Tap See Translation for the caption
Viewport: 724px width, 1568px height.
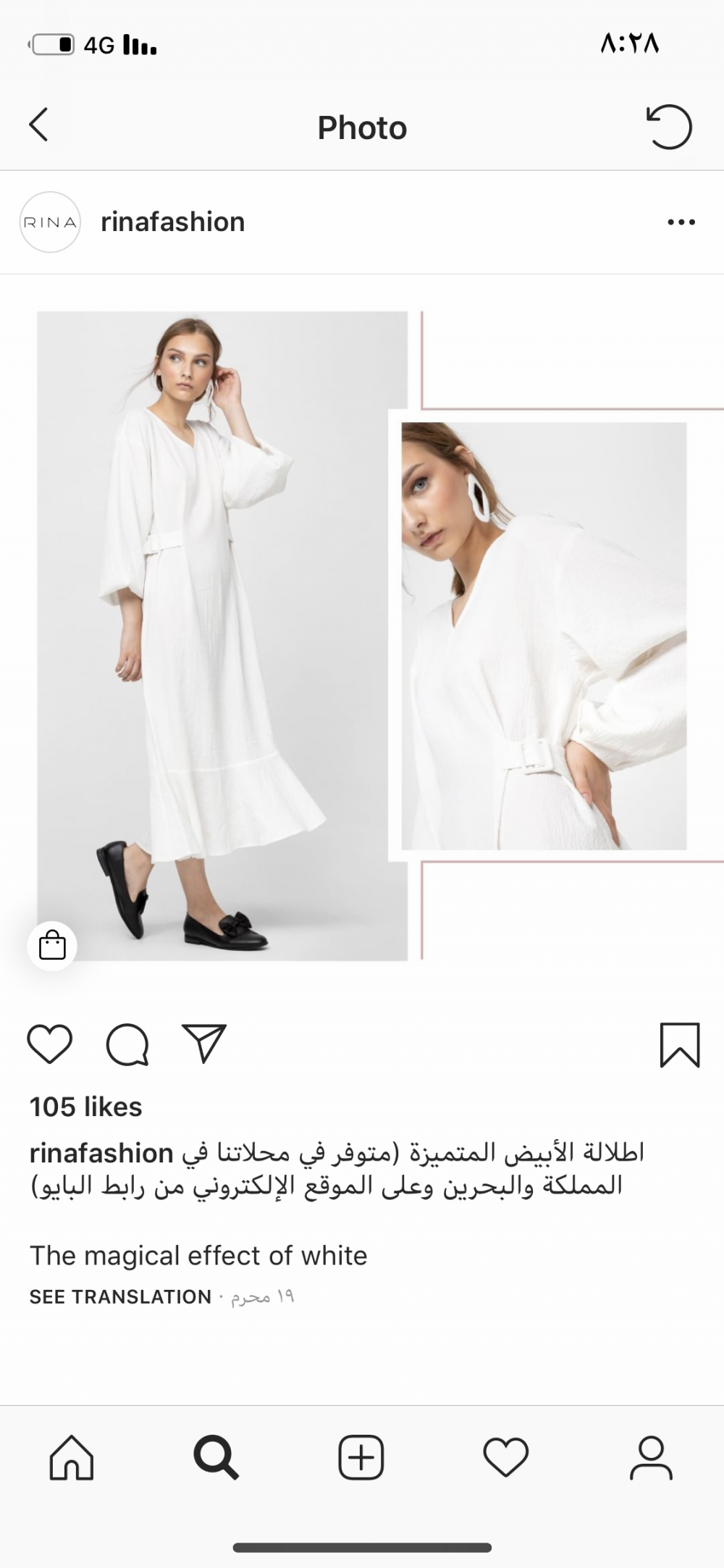120,1296
